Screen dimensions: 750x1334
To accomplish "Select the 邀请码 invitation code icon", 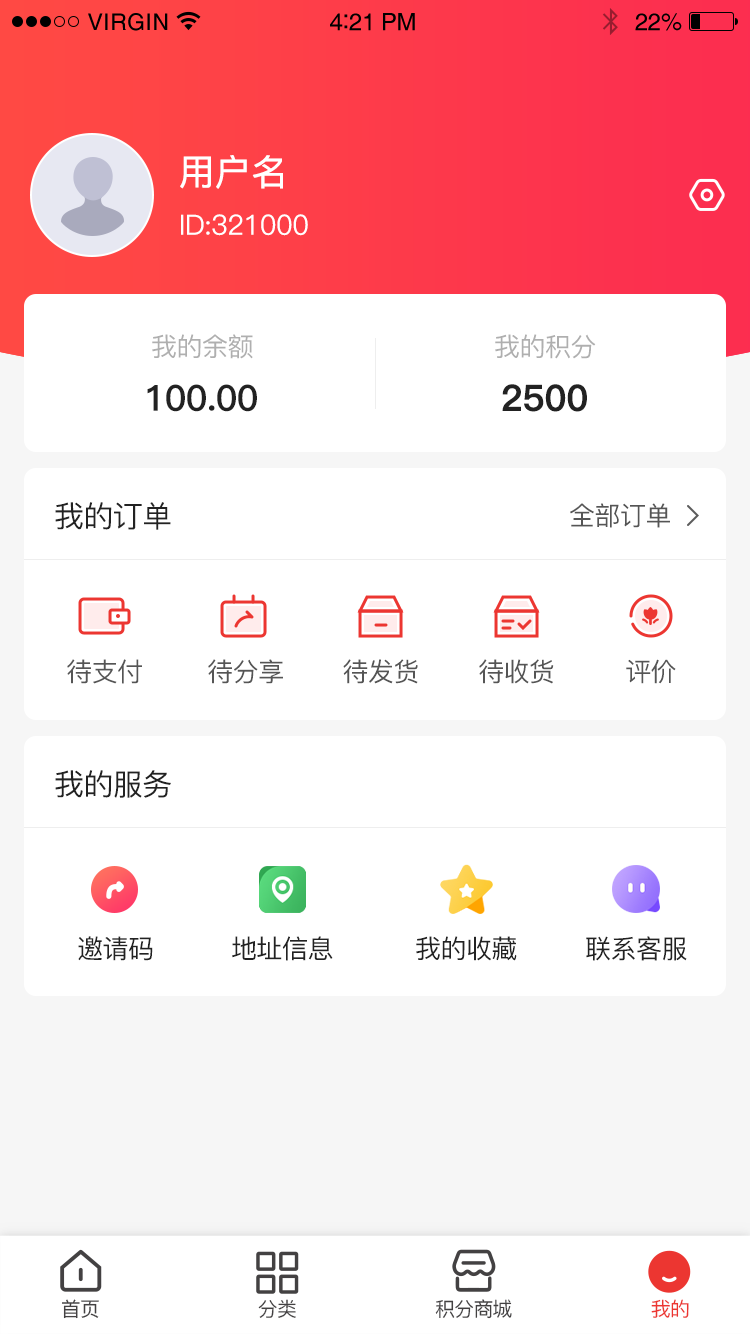I will click(114, 889).
